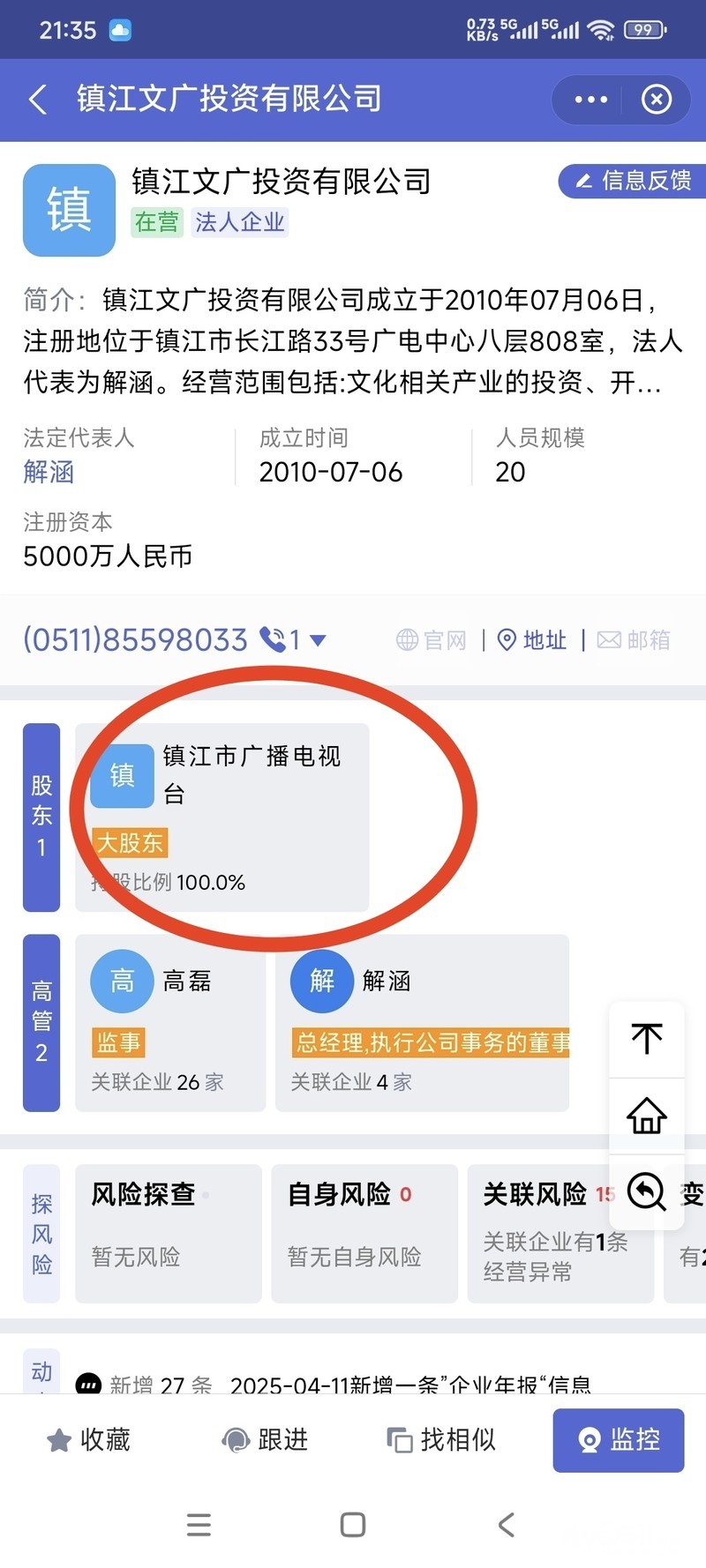Open the 自身风险 card
The height and width of the screenshot is (1568, 706).
pos(364,1233)
